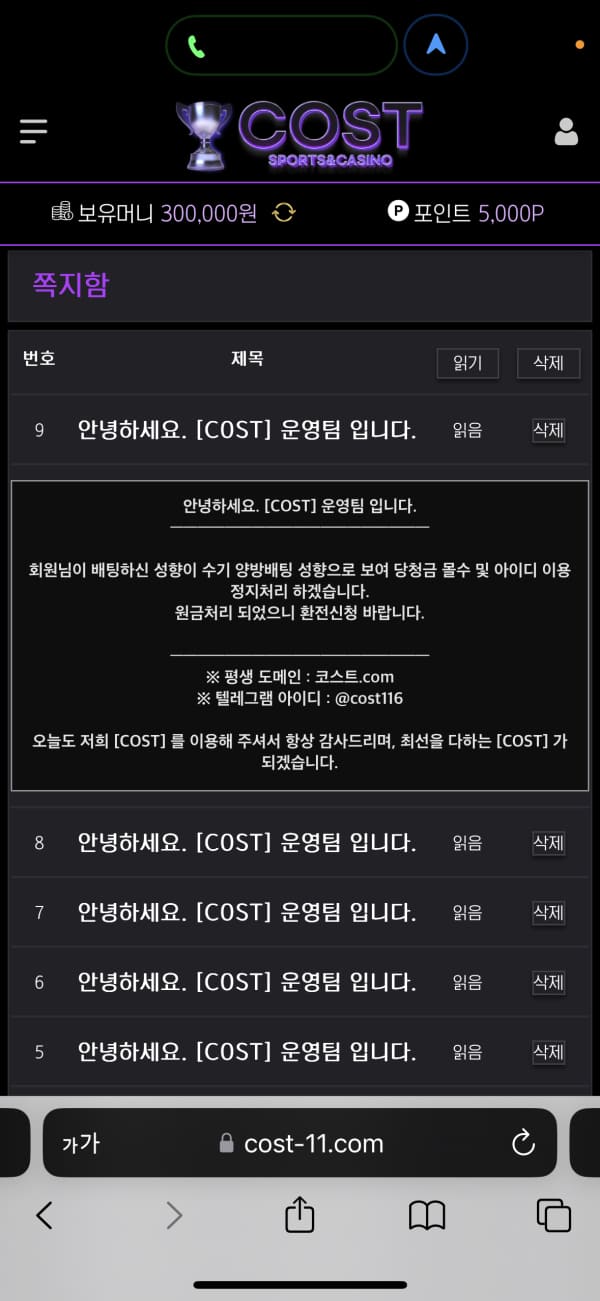The width and height of the screenshot is (600, 1301).
Task: Open the Safari share sheet
Action: point(300,1215)
